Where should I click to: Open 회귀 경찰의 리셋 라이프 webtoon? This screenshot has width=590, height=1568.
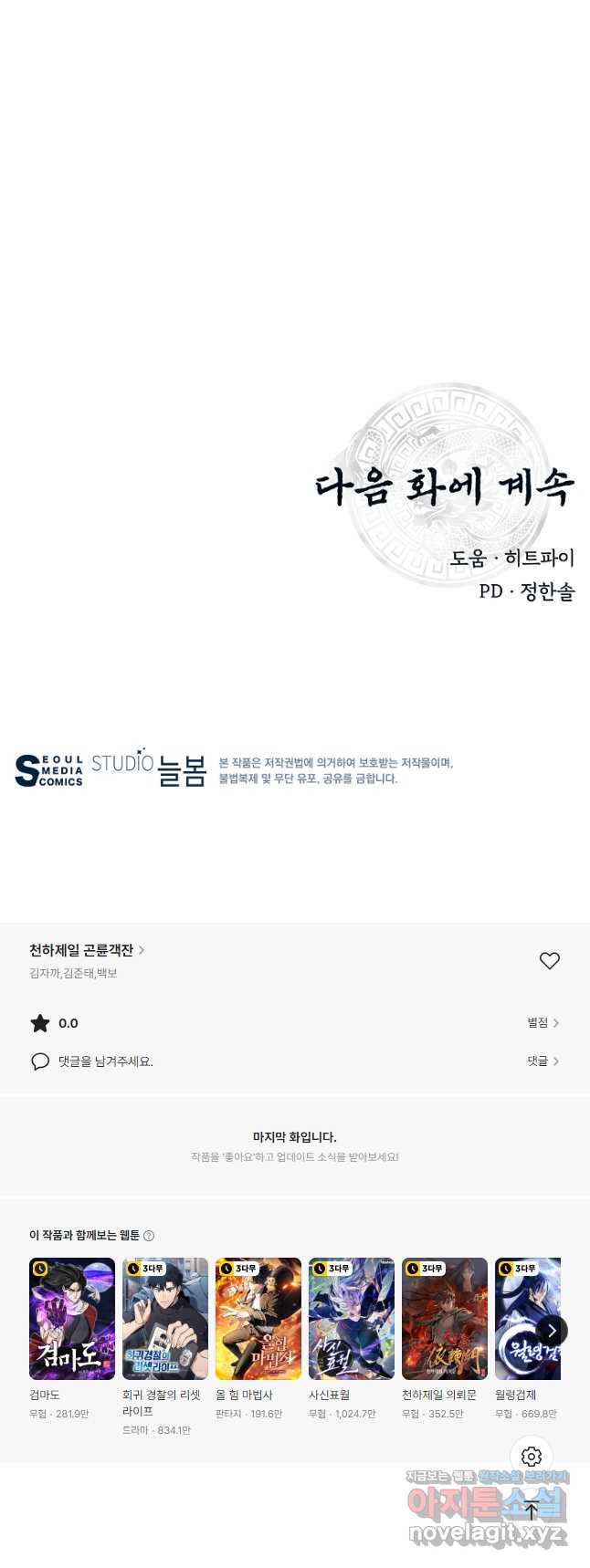pyautogui.click(x=165, y=1319)
